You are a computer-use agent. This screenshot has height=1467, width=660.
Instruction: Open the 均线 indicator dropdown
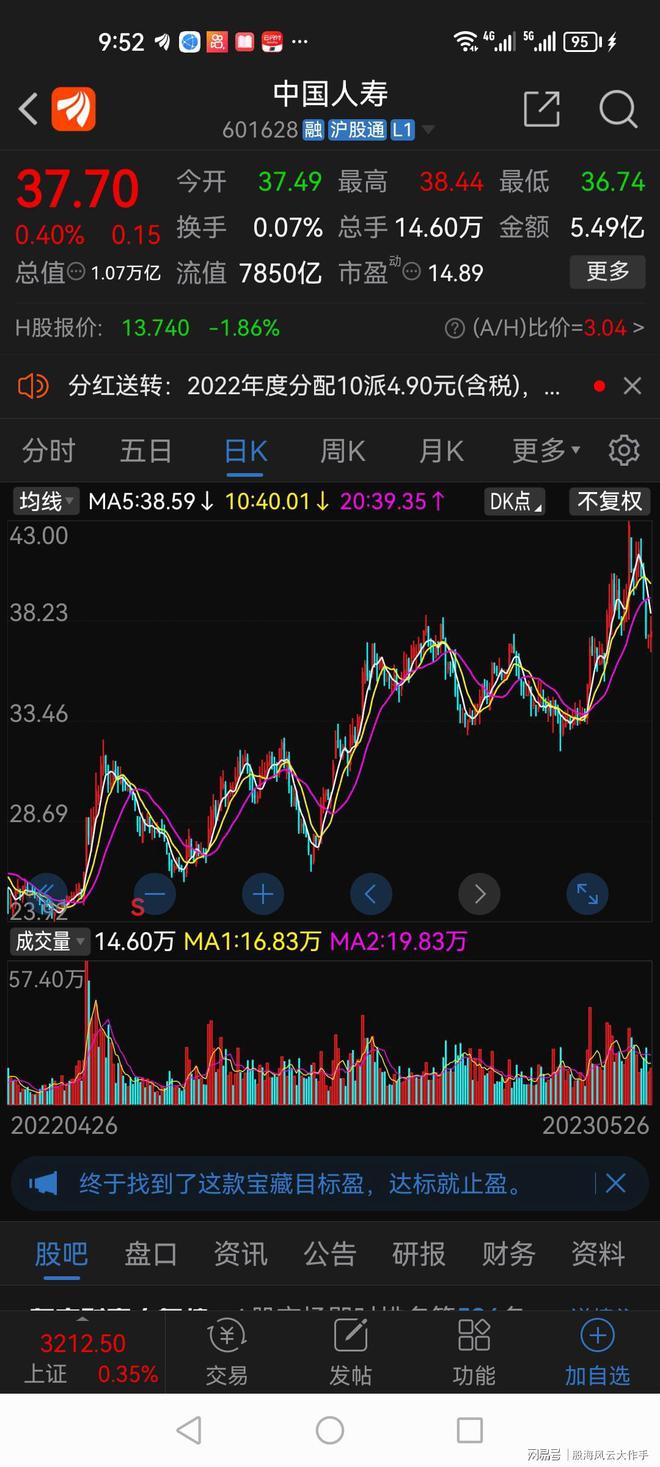point(46,501)
